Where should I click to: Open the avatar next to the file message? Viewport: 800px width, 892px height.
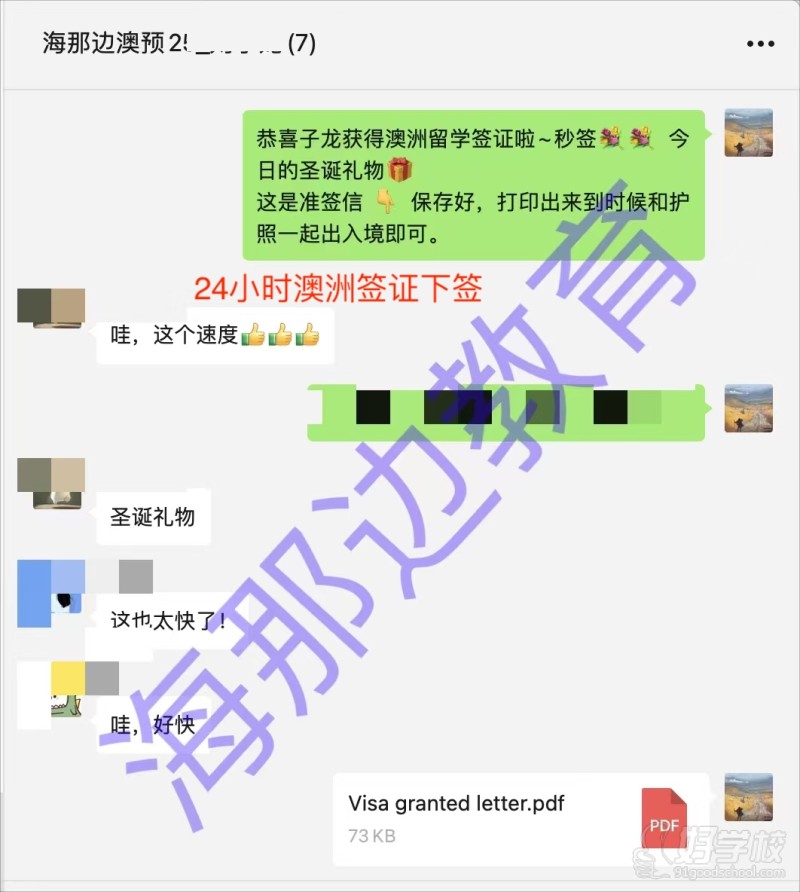[748, 796]
